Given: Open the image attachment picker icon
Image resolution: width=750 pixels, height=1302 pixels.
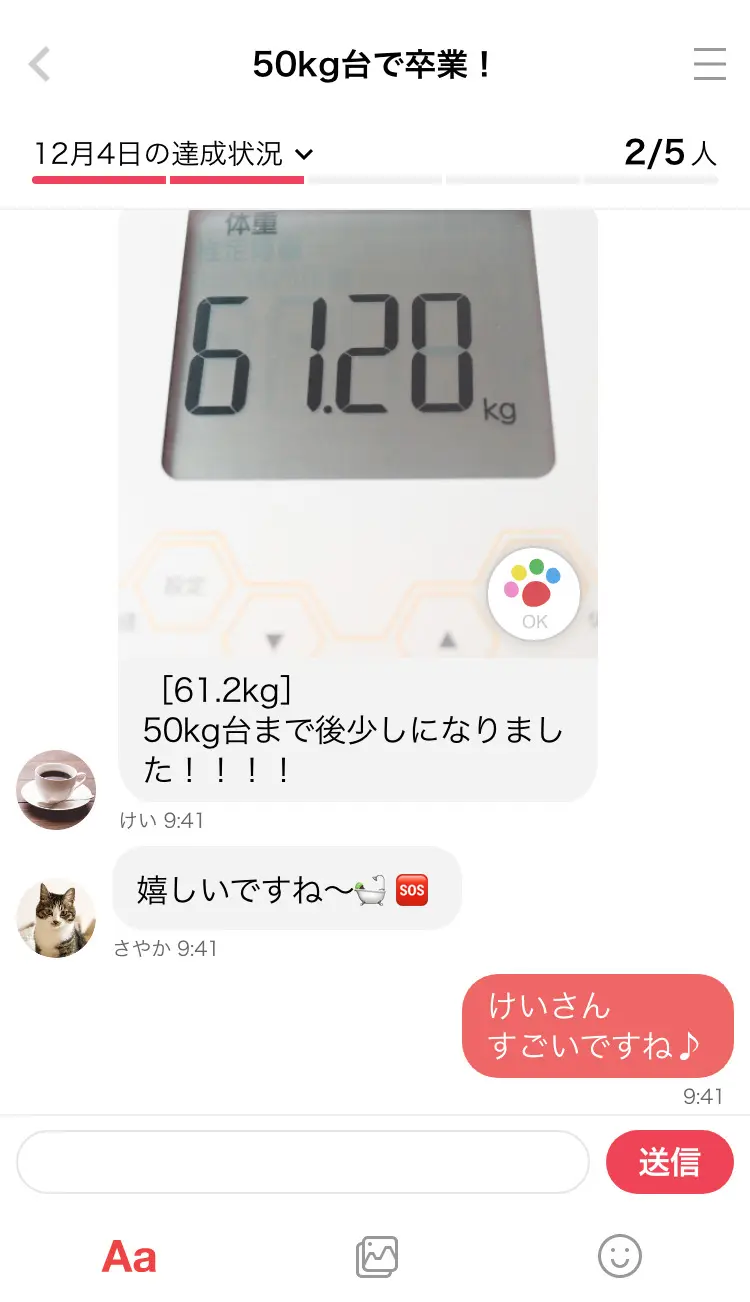Looking at the screenshot, I should pos(376,1255).
